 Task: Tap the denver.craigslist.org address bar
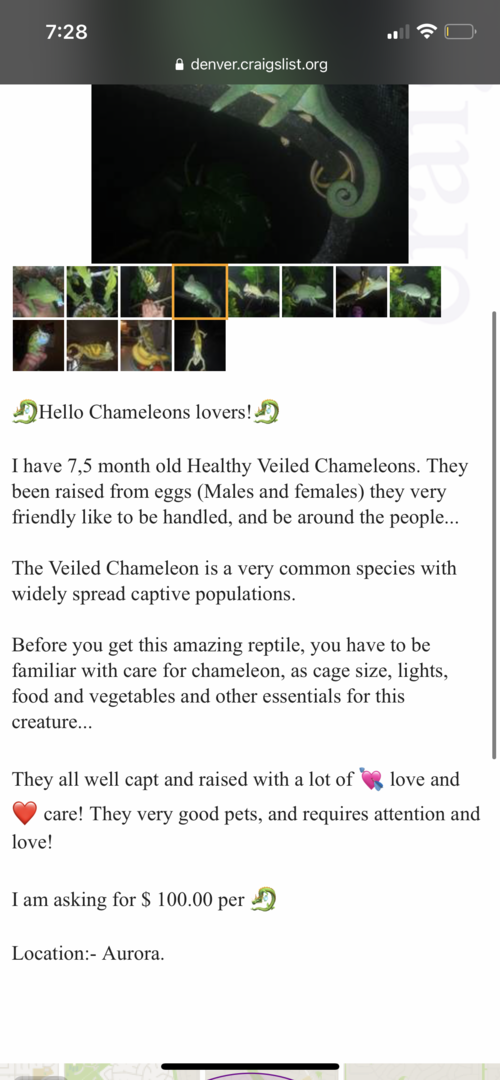point(251,65)
